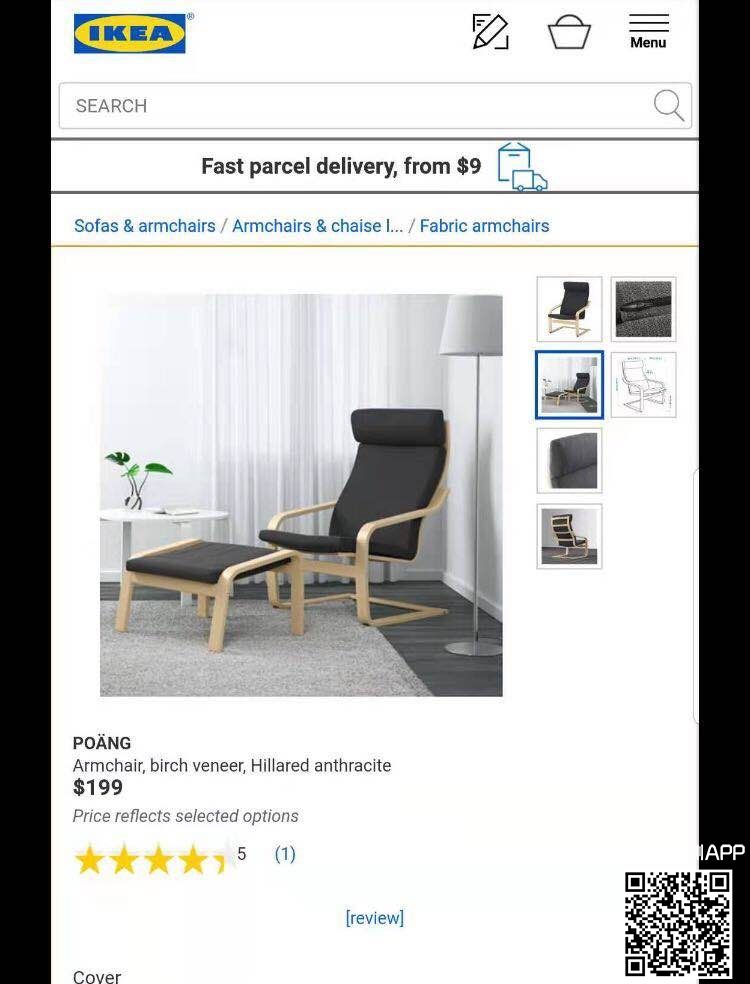The image size is (750, 984).
Task: View the chair dimensions drawing thumbnail
Action: point(643,385)
